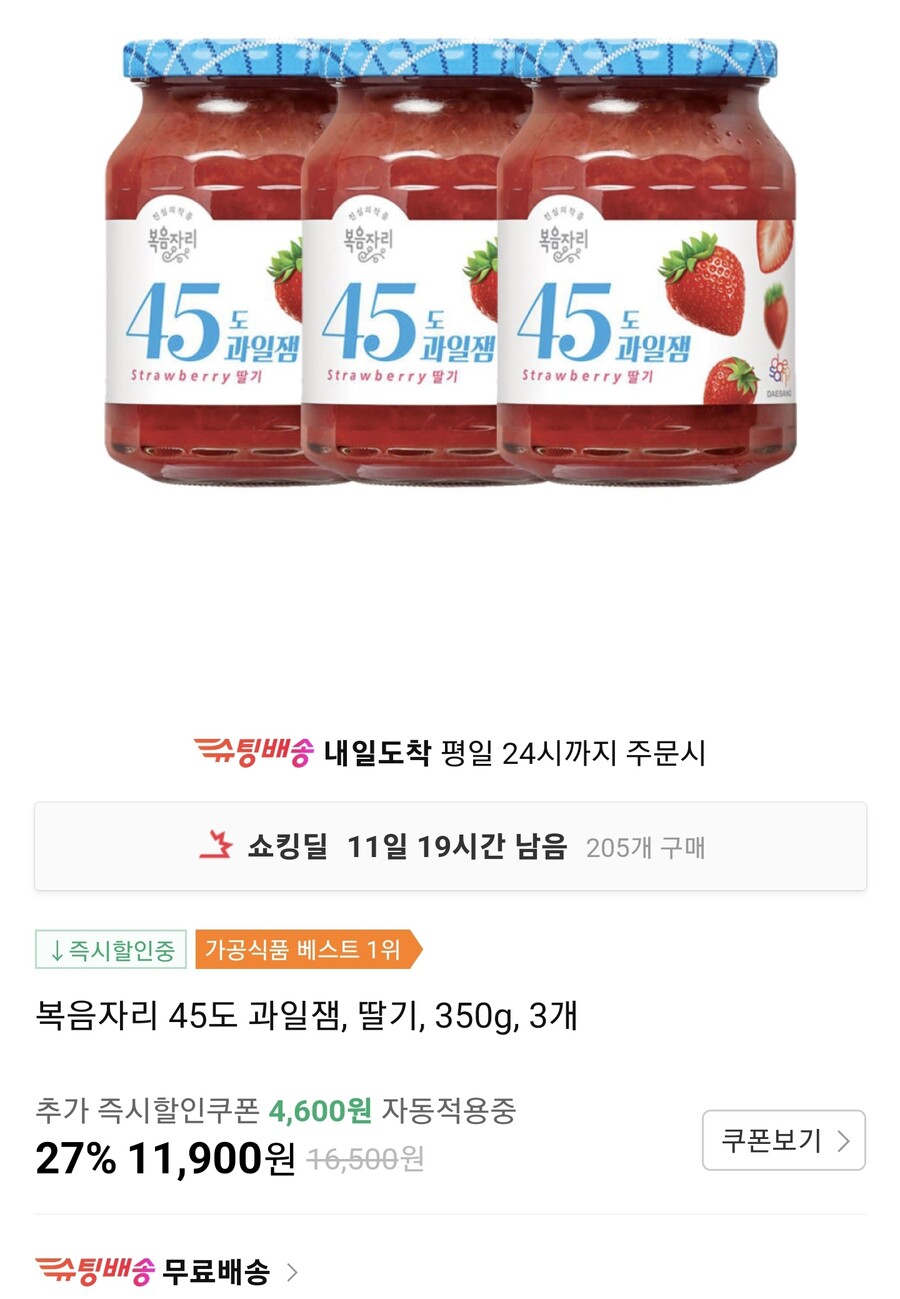Expand 무료배송 shipping details via chevron
900x1299 pixels.
point(290,1272)
